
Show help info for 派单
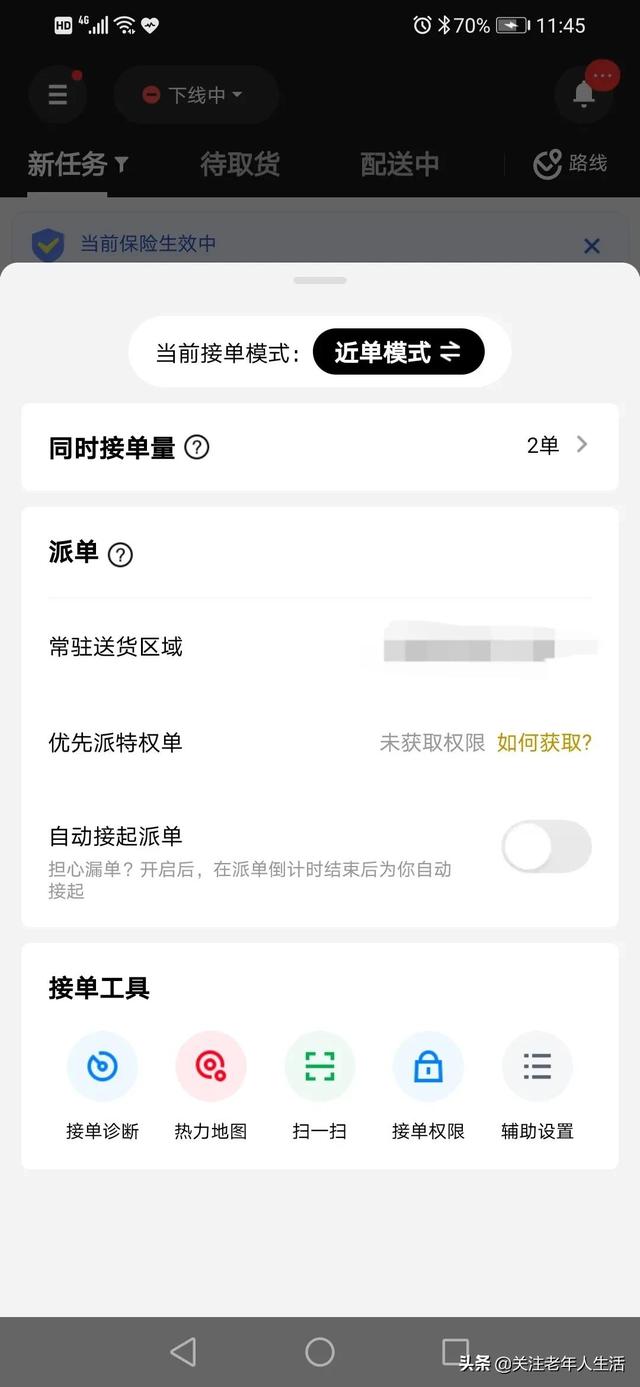point(120,554)
